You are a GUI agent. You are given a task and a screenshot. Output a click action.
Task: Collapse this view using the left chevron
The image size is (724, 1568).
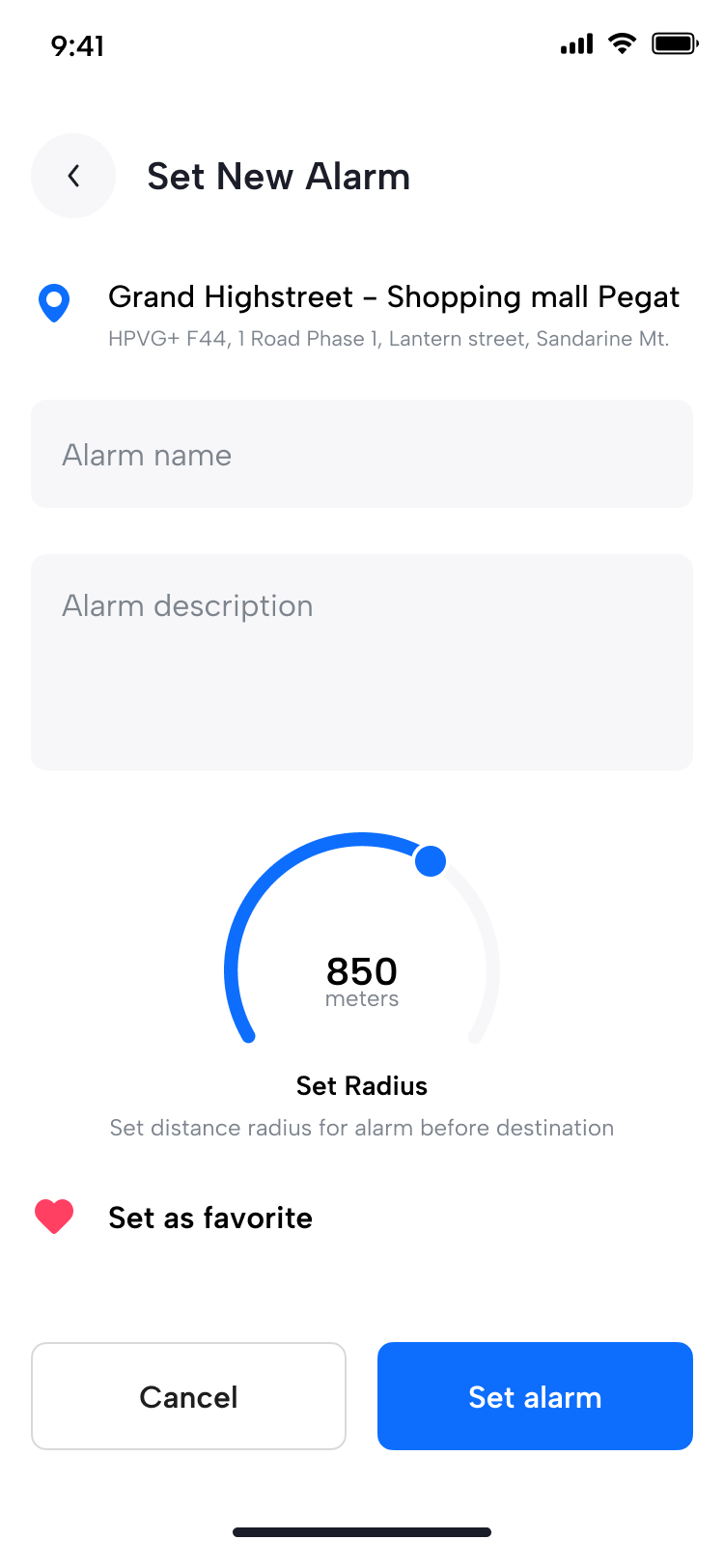[x=73, y=176]
